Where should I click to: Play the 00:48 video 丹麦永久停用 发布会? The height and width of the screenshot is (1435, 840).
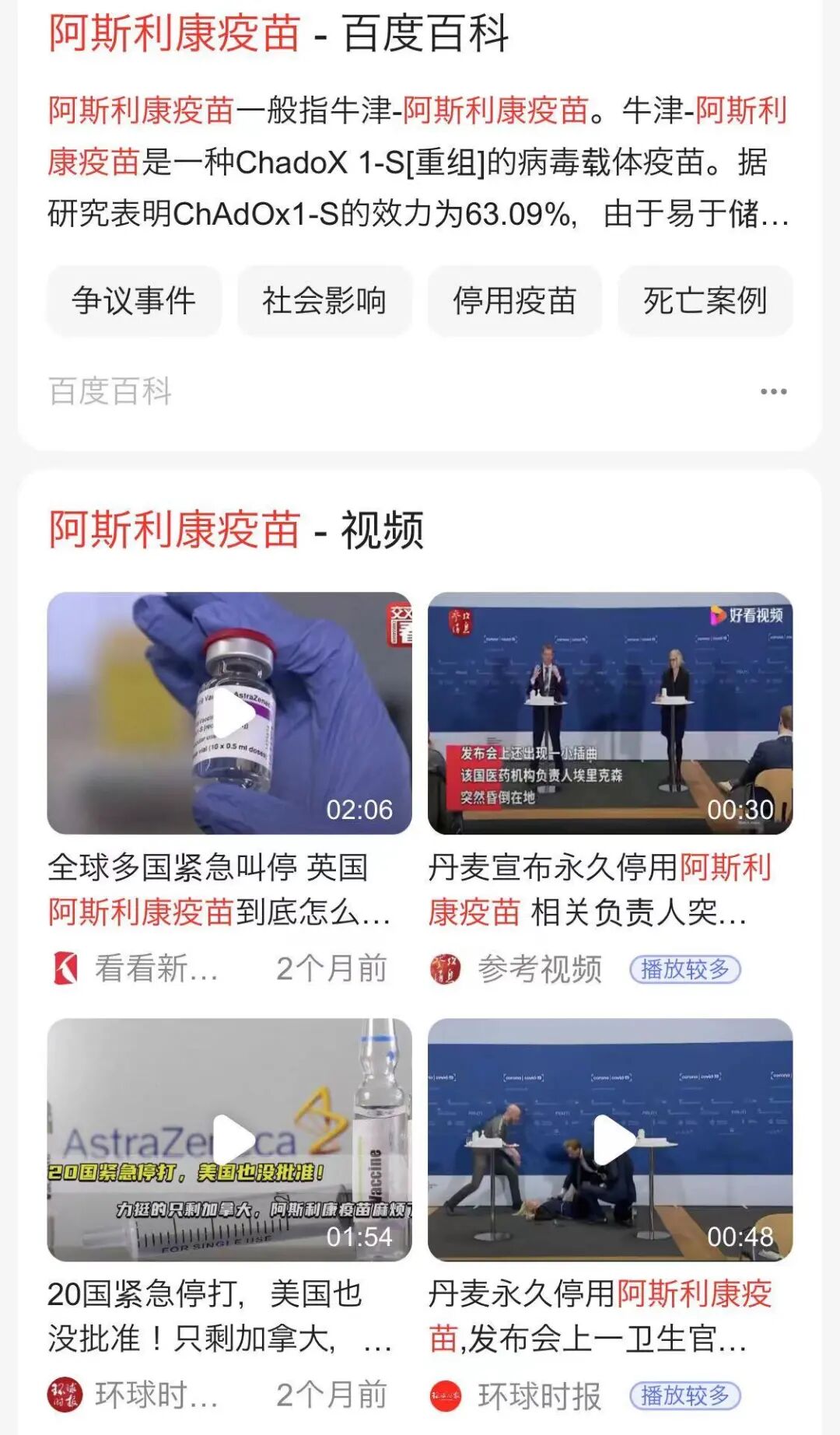coord(610,1139)
